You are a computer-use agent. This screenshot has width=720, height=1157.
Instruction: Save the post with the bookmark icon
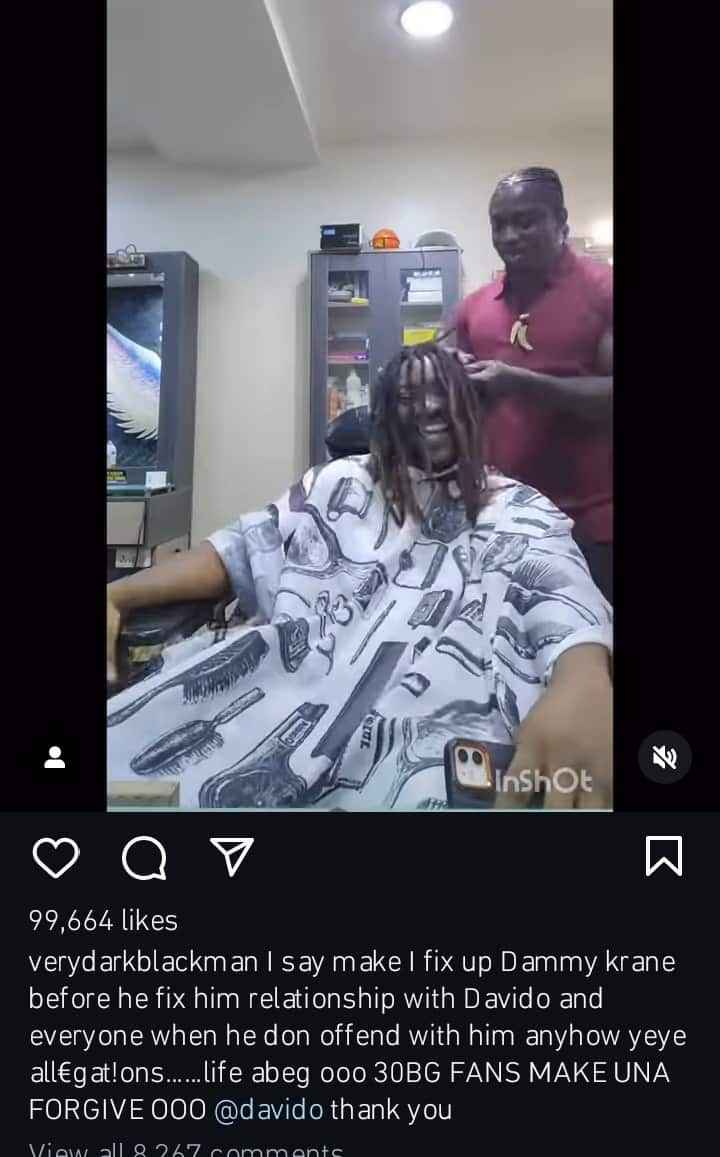coord(664,856)
